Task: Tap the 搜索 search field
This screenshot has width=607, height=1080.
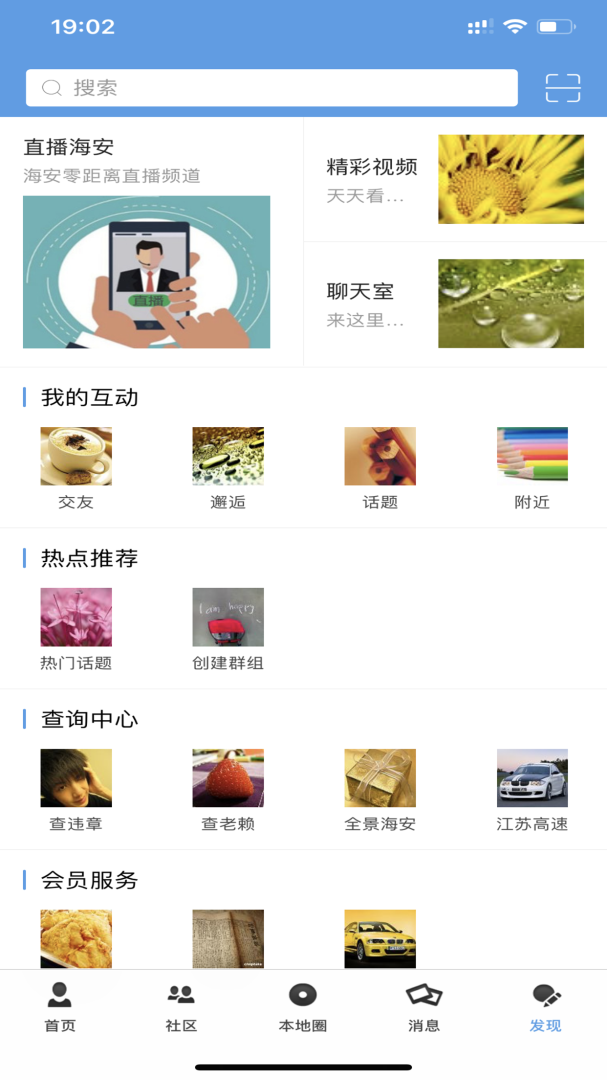Action: pyautogui.click(x=271, y=88)
